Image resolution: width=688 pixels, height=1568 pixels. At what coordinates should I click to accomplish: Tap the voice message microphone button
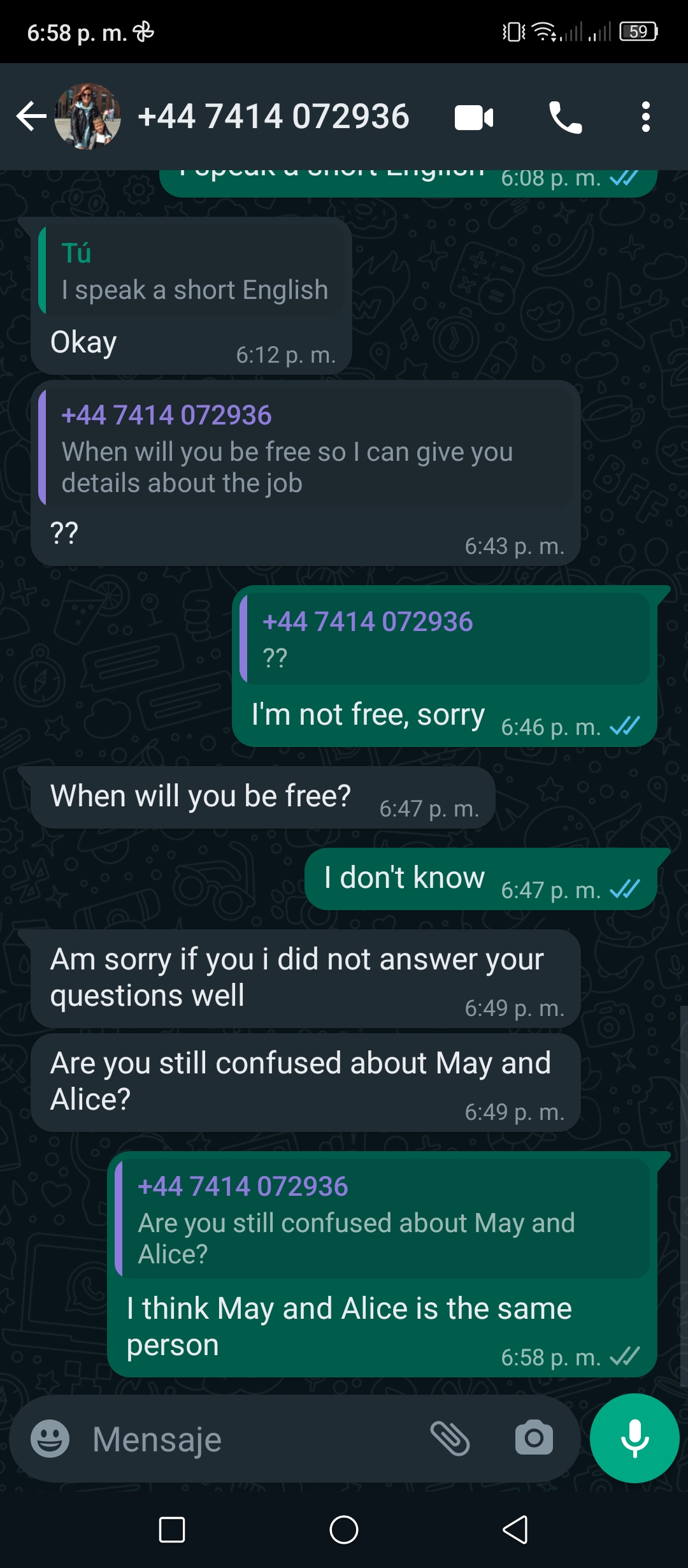(x=634, y=1438)
